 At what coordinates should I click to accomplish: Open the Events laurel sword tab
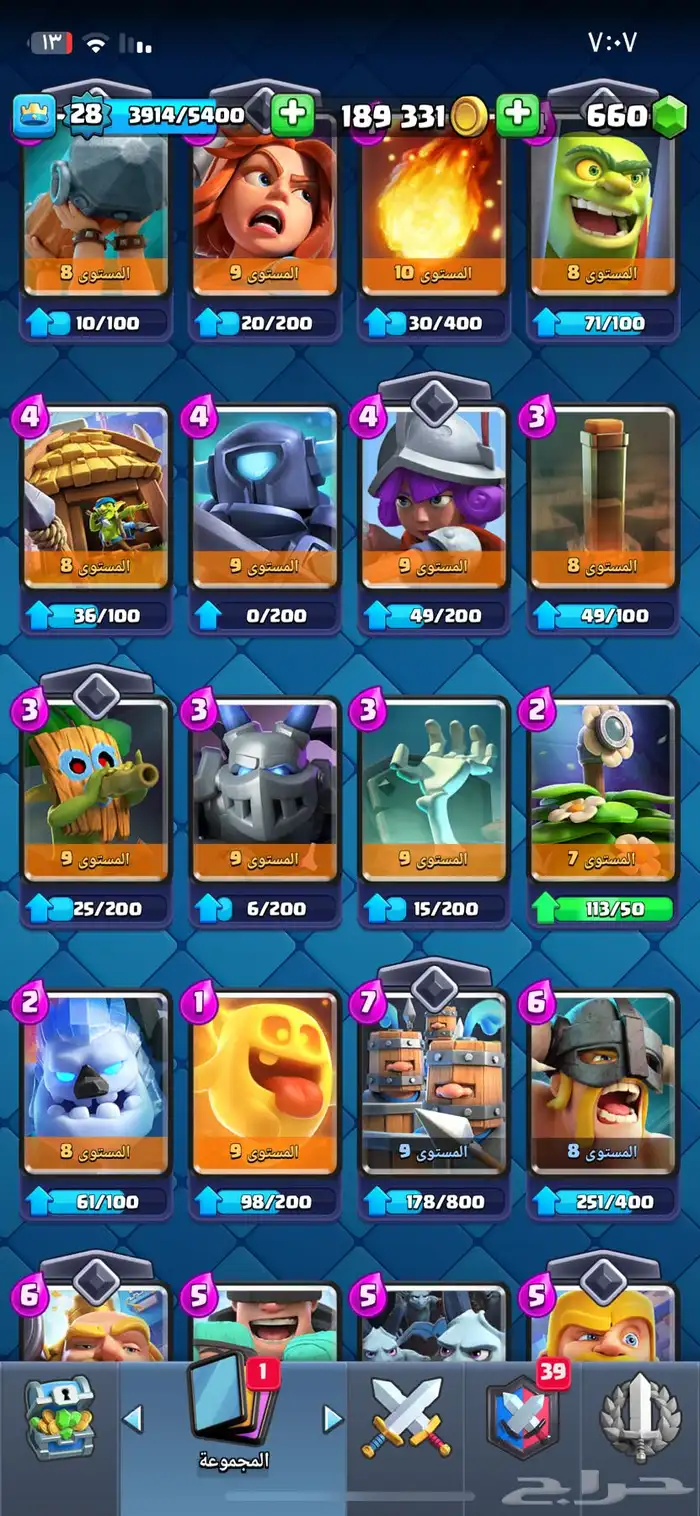pyautogui.click(x=640, y=1417)
